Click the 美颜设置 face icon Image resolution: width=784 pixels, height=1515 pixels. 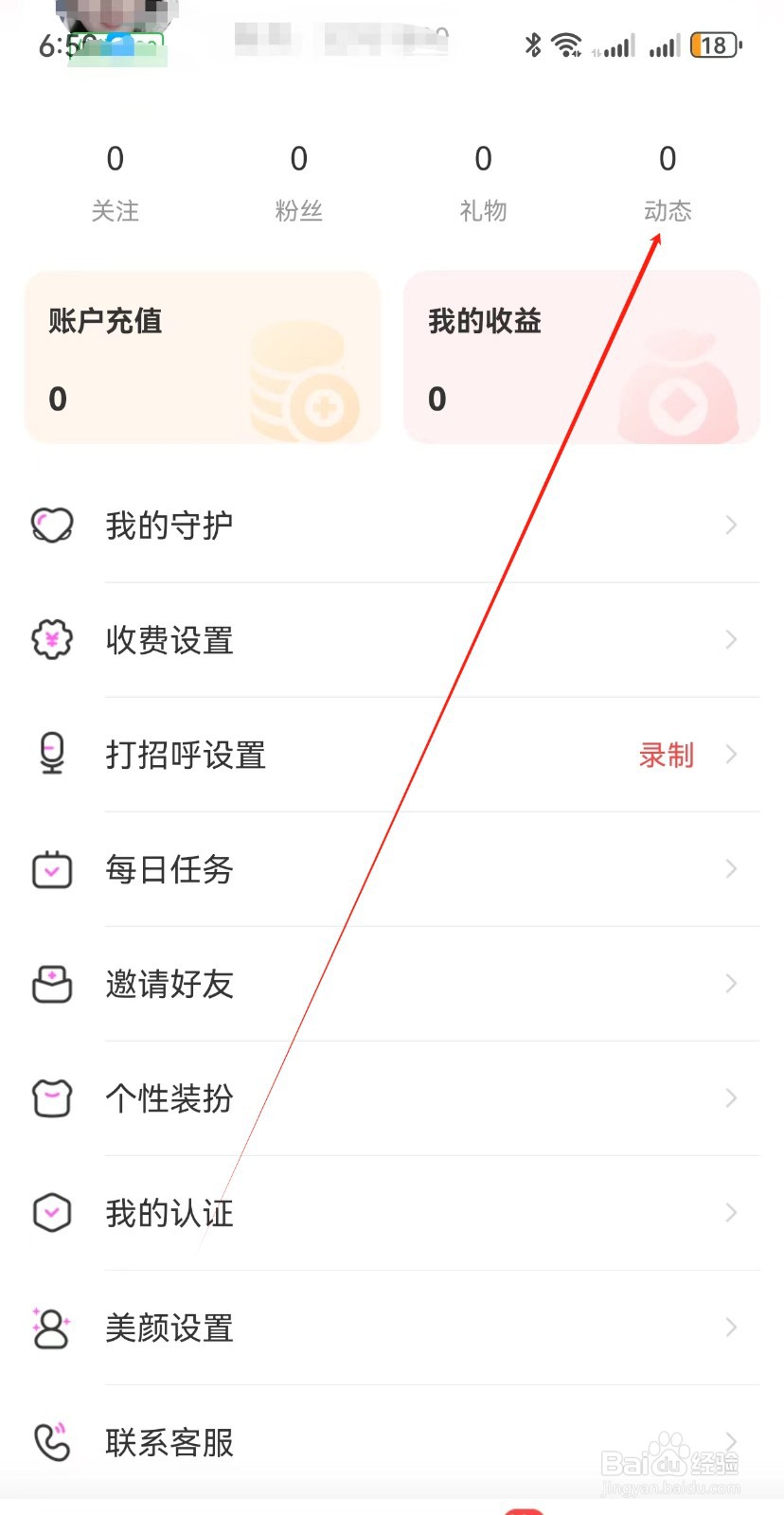[x=52, y=1328]
